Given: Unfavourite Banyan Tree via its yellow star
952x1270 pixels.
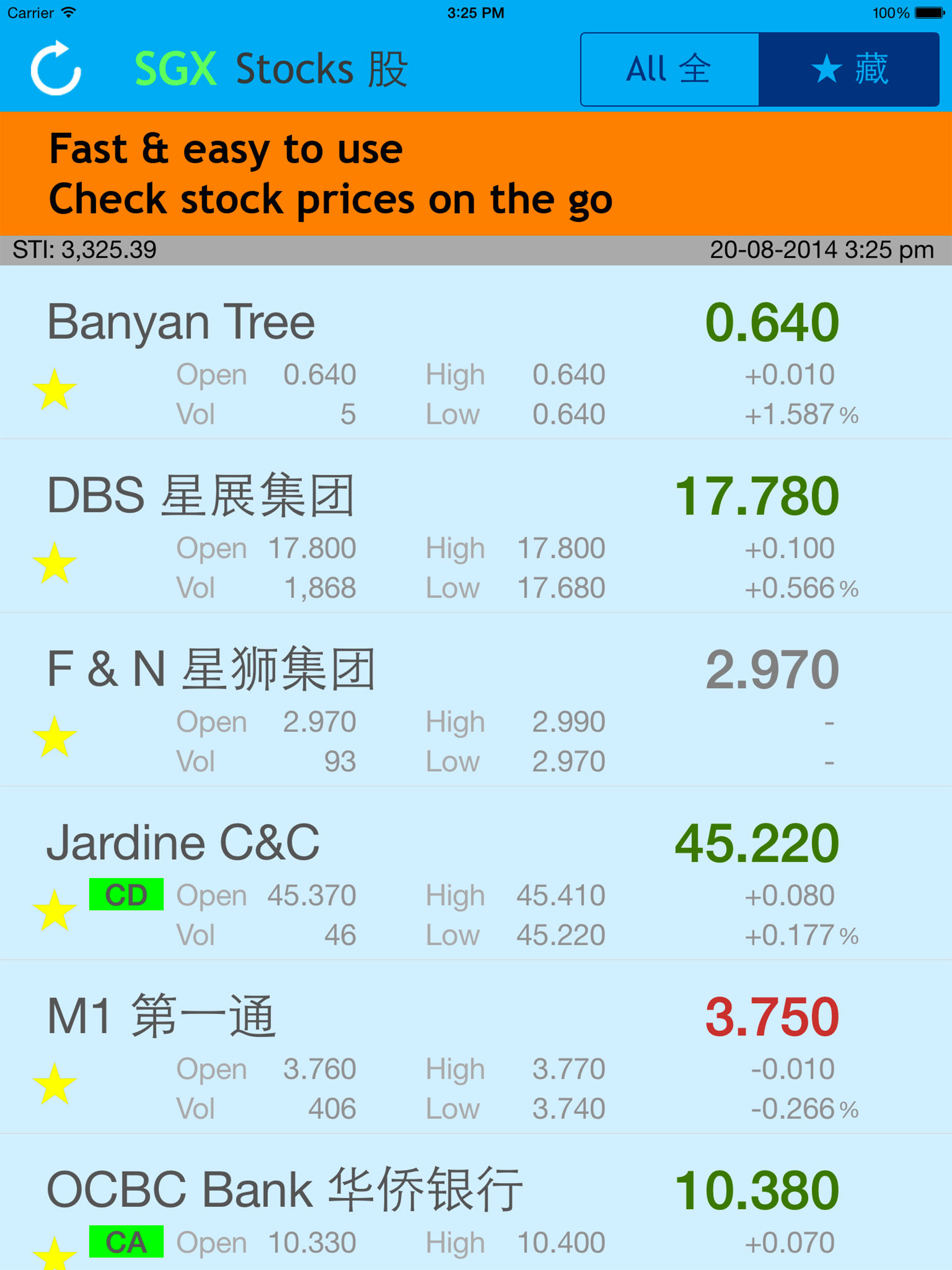Looking at the screenshot, I should click(54, 390).
